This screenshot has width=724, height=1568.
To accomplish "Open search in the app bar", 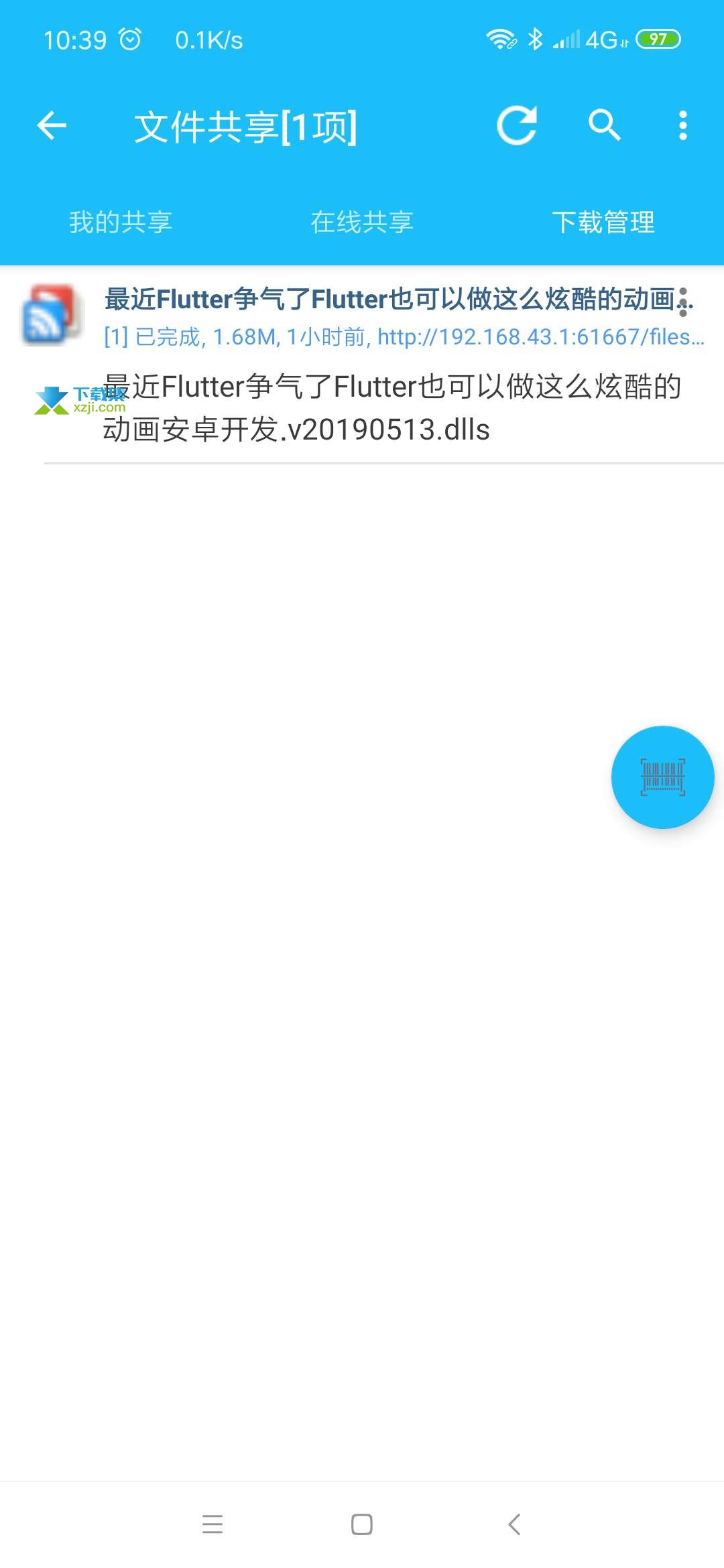I will pyautogui.click(x=604, y=125).
